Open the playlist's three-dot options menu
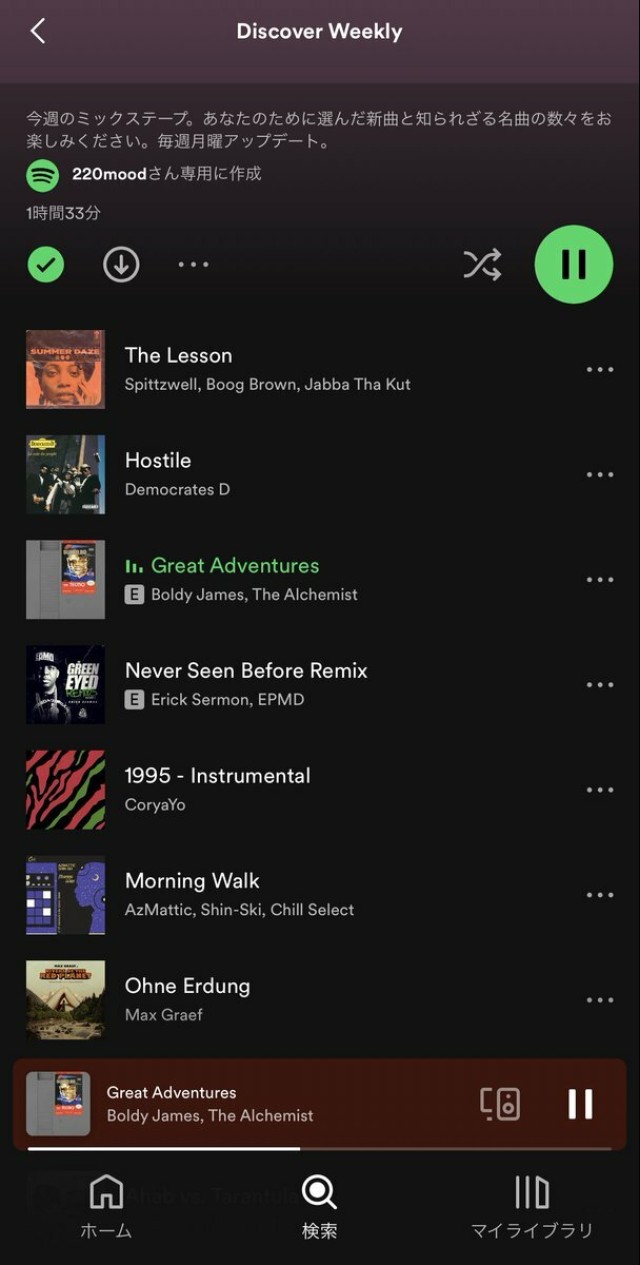 point(193,265)
